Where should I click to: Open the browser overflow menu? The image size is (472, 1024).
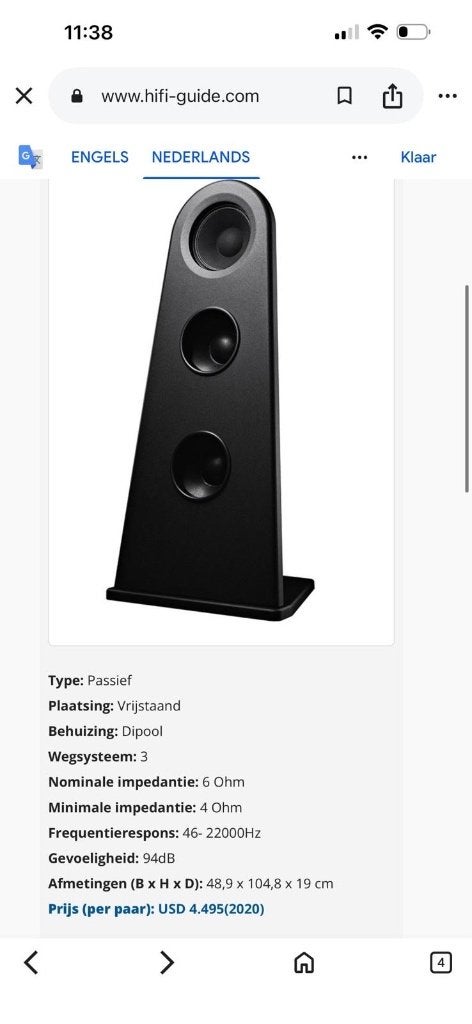448,96
